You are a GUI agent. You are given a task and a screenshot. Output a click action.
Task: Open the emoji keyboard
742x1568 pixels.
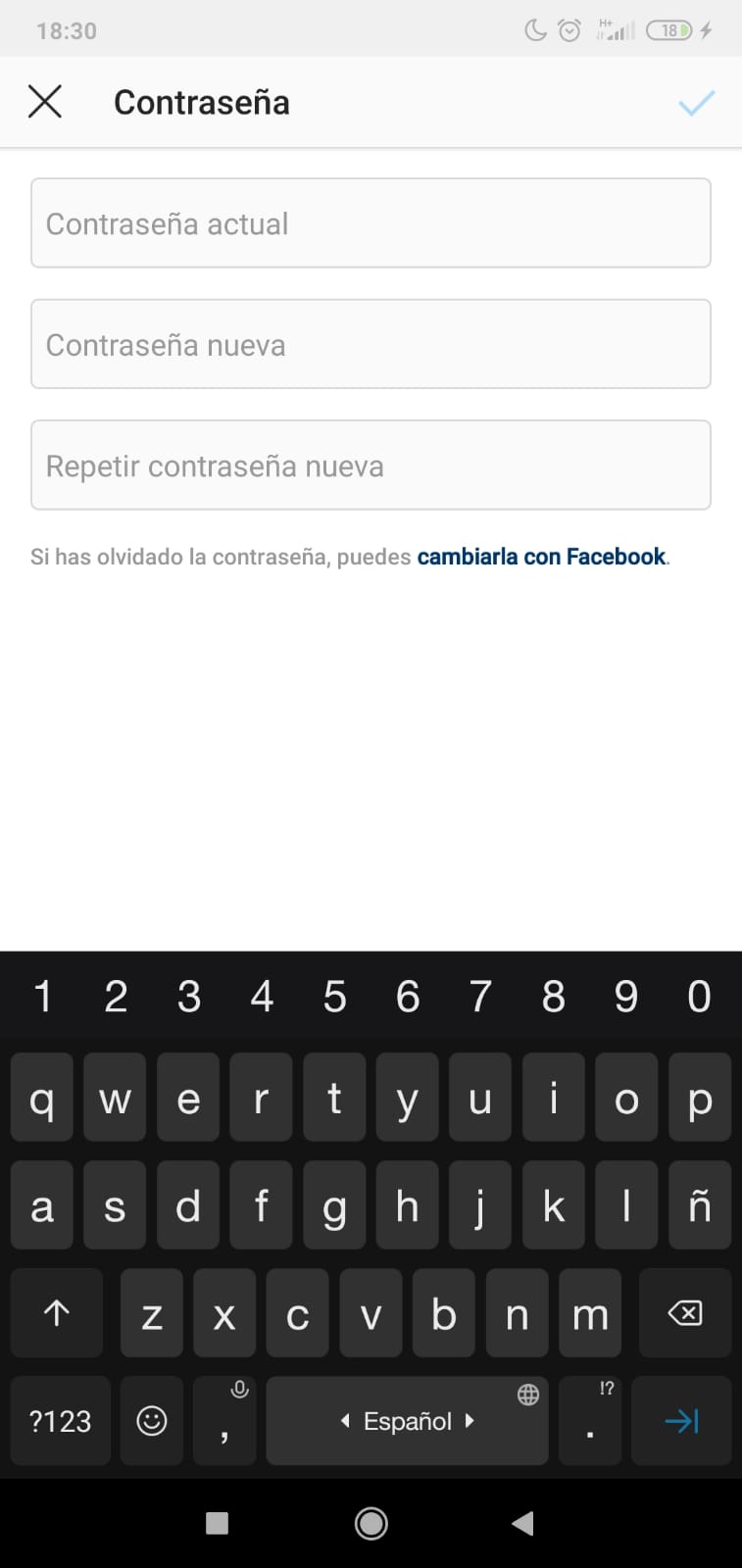click(152, 1421)
